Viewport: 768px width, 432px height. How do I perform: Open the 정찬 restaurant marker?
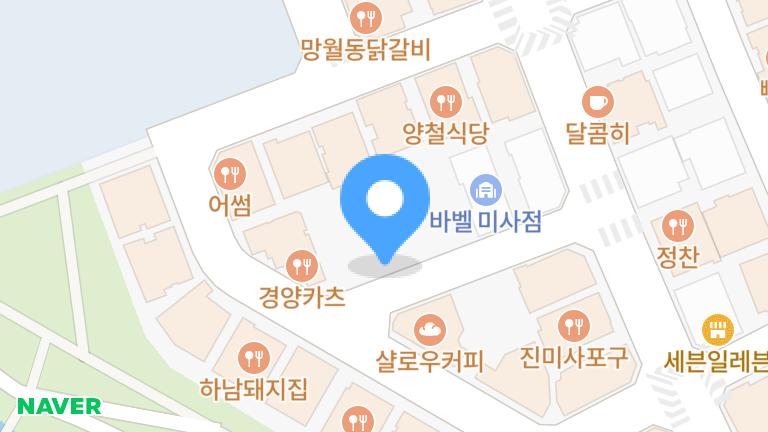(675, 225)
